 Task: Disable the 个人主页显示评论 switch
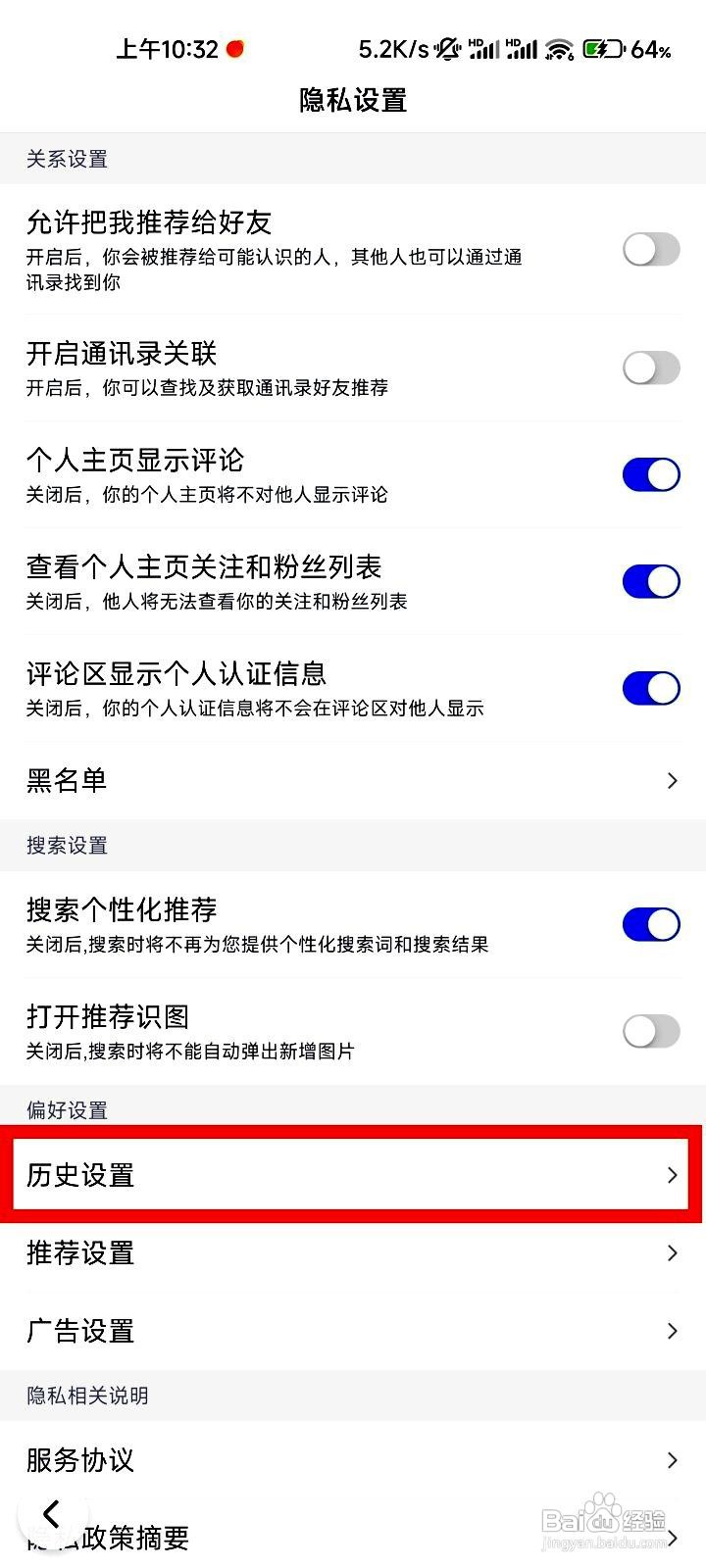pyautogui.click(x=650, y=474)
